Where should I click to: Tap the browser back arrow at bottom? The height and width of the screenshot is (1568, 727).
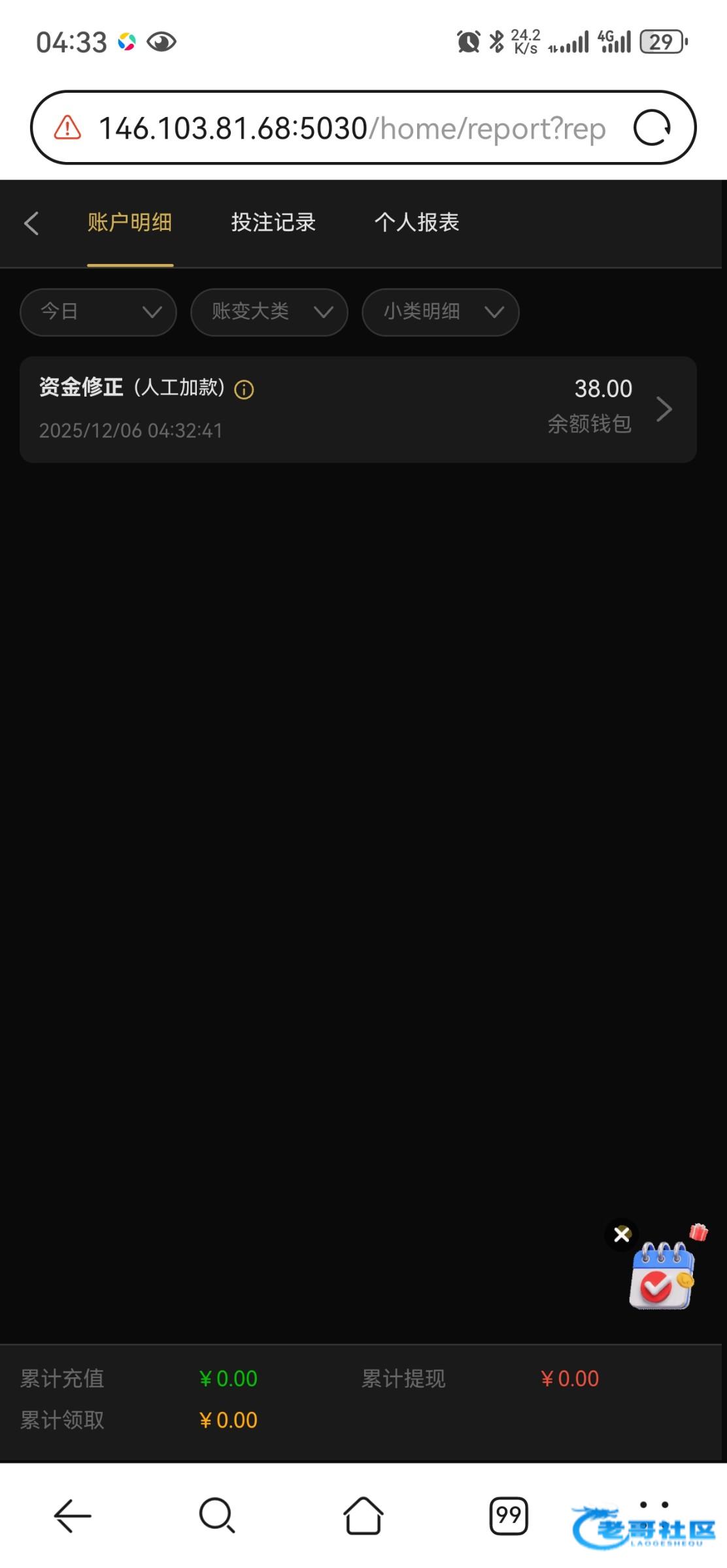[x=73, y=1515]
